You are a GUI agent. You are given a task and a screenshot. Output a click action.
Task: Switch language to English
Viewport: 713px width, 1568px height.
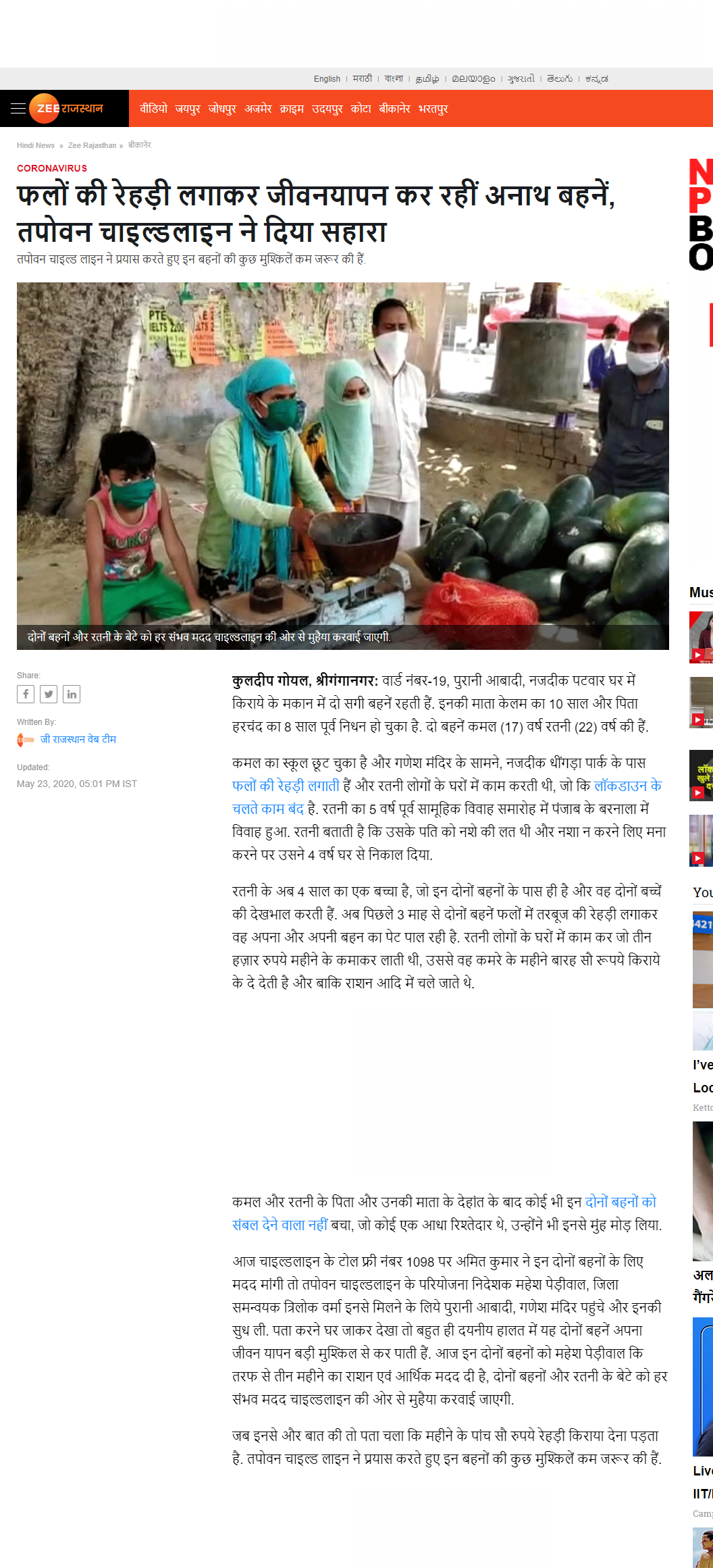pos(327,79)
